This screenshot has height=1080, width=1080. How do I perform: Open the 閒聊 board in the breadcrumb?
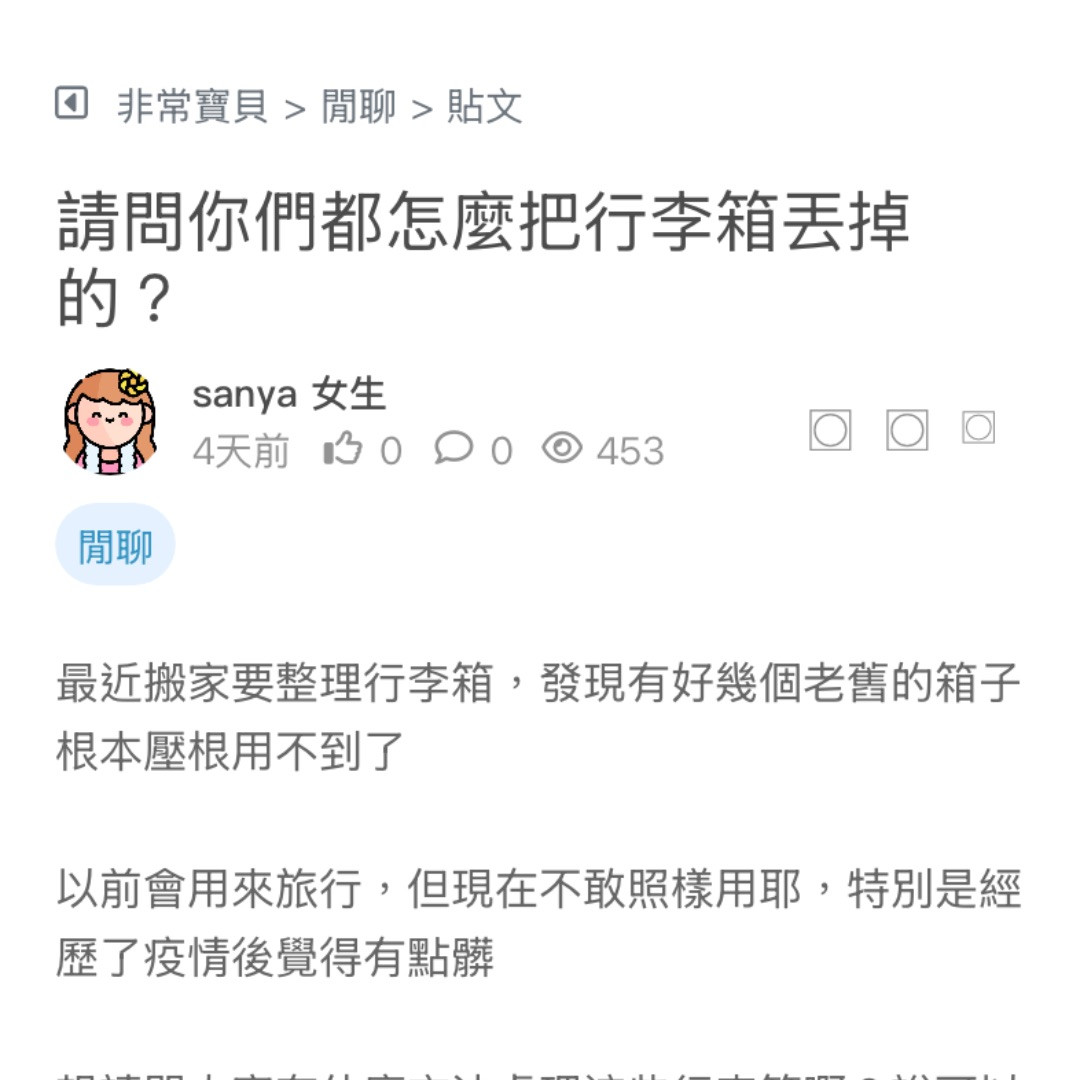(x=358, y=106)
